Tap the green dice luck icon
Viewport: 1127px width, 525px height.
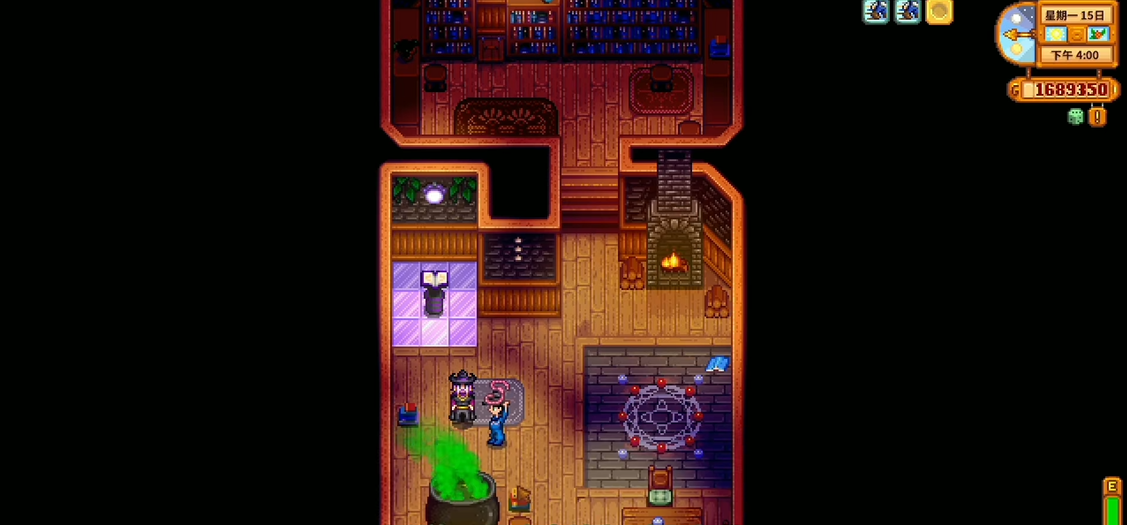point(1076,117)
